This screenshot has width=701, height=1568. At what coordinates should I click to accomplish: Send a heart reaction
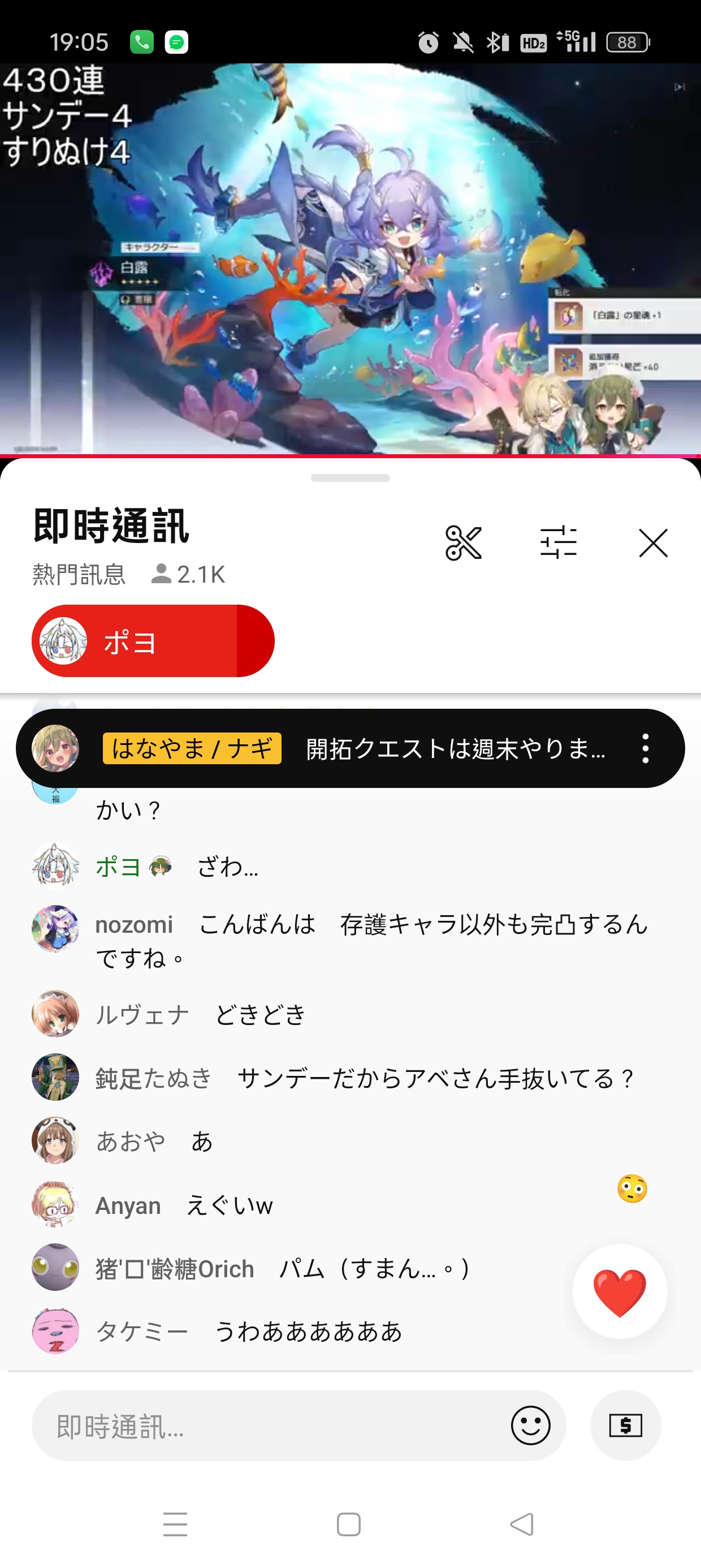pyautogui.click(x=620, y=1291)
